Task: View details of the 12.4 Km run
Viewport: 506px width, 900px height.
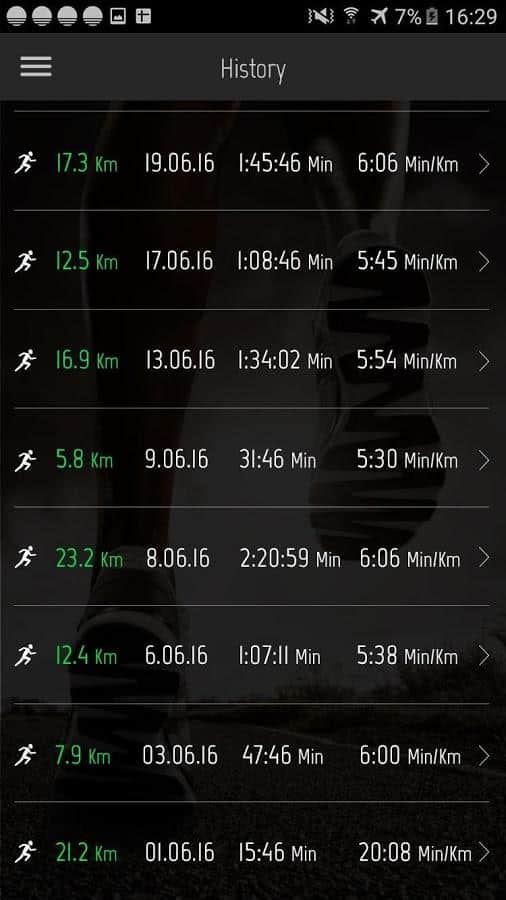Action: pyautogui.click(x=252, y=655)
